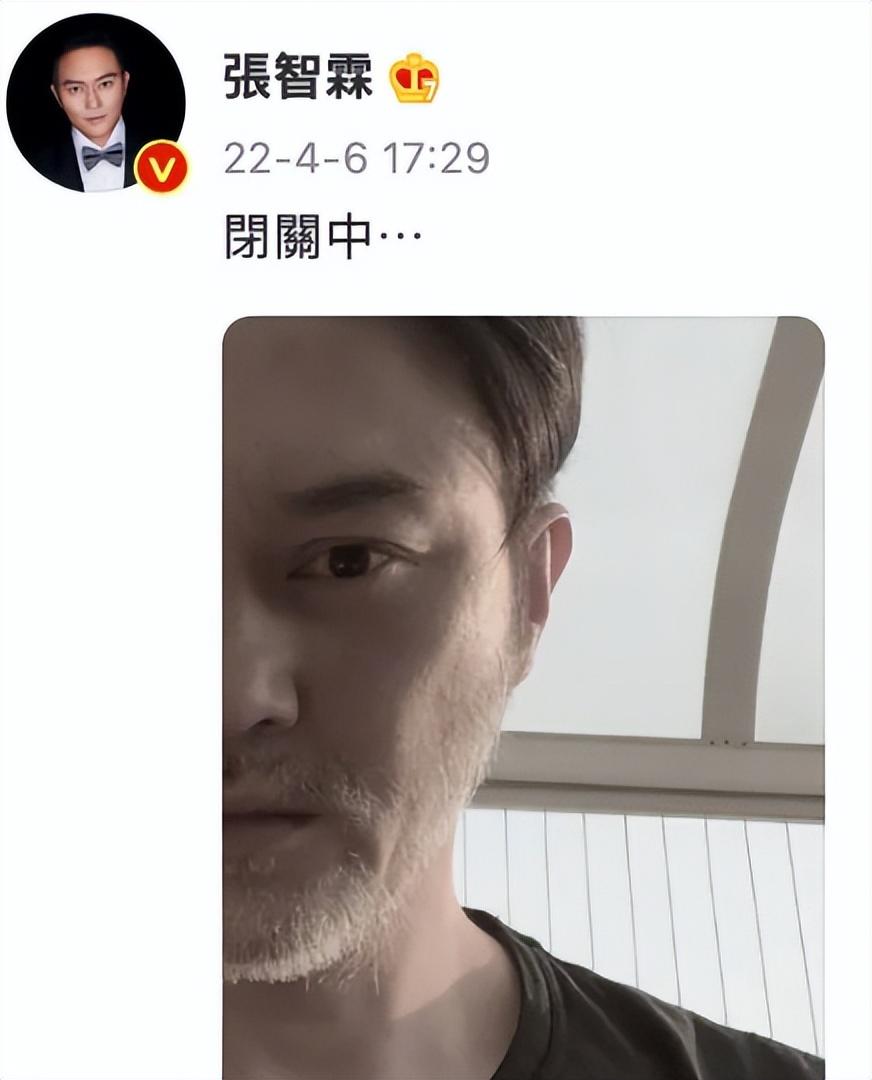This screenshot has height=1080, width=872.
Task: Tap the crown membership badge
Action: [x=414, y=79]
